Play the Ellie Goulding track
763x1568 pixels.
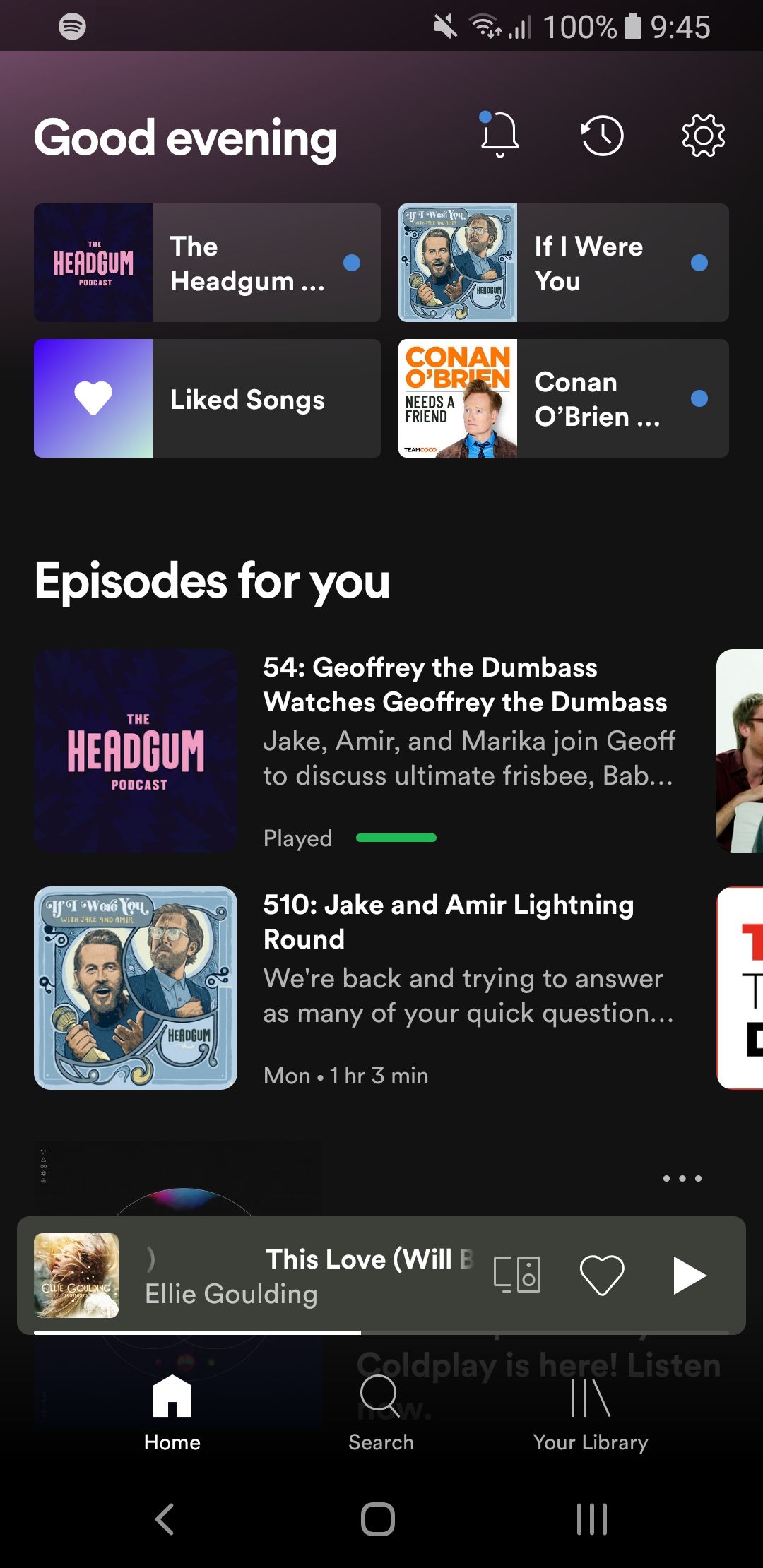point(689,1275)
